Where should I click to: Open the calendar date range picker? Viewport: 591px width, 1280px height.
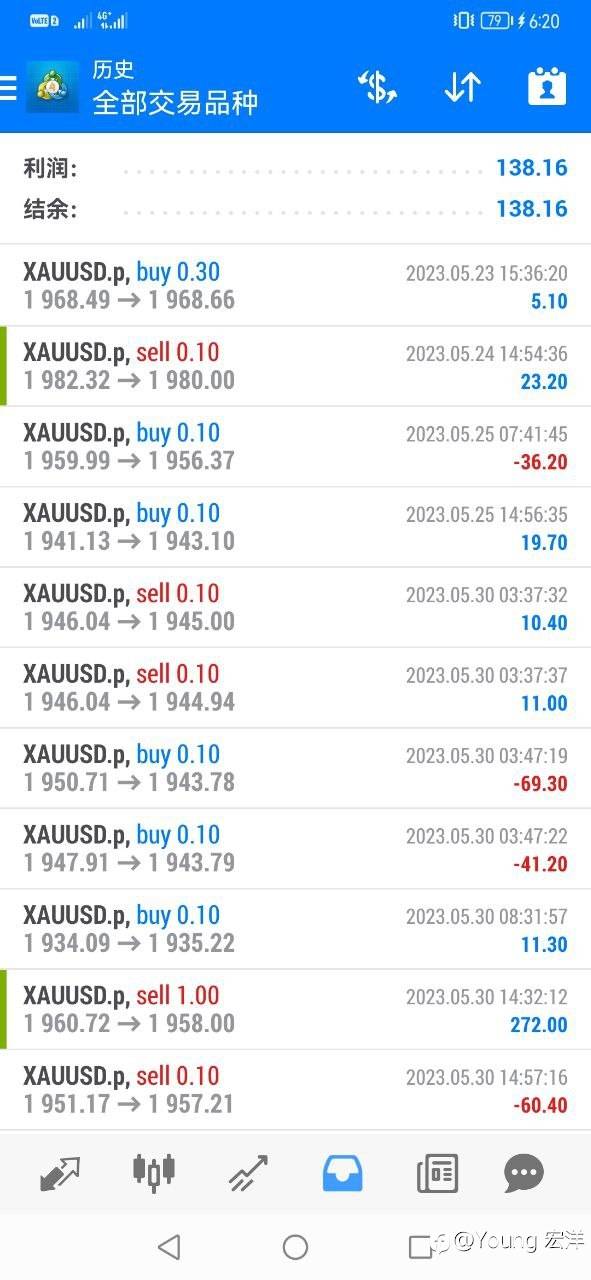(x=547, y=87)
